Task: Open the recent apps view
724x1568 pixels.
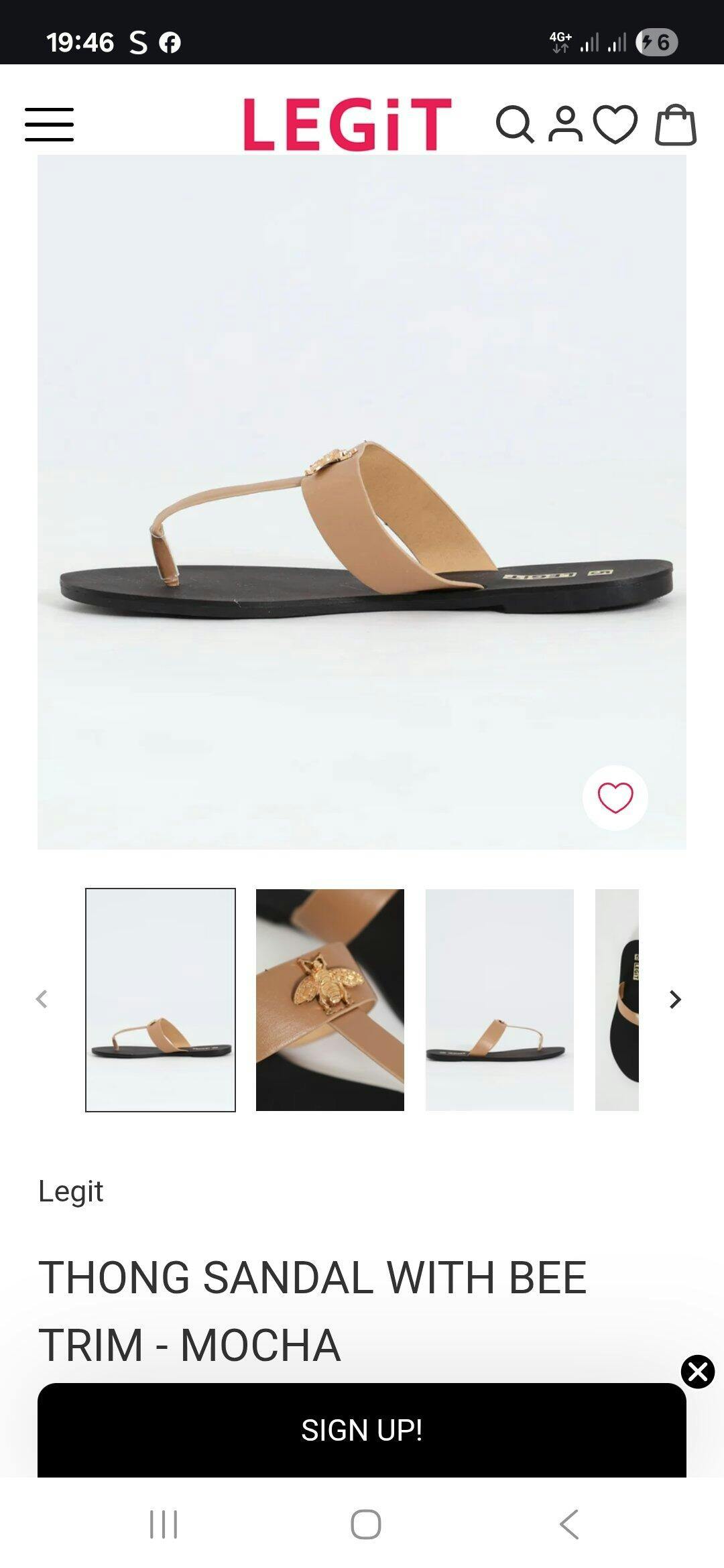Action: pyautogui.click(x=164, y=1524)
